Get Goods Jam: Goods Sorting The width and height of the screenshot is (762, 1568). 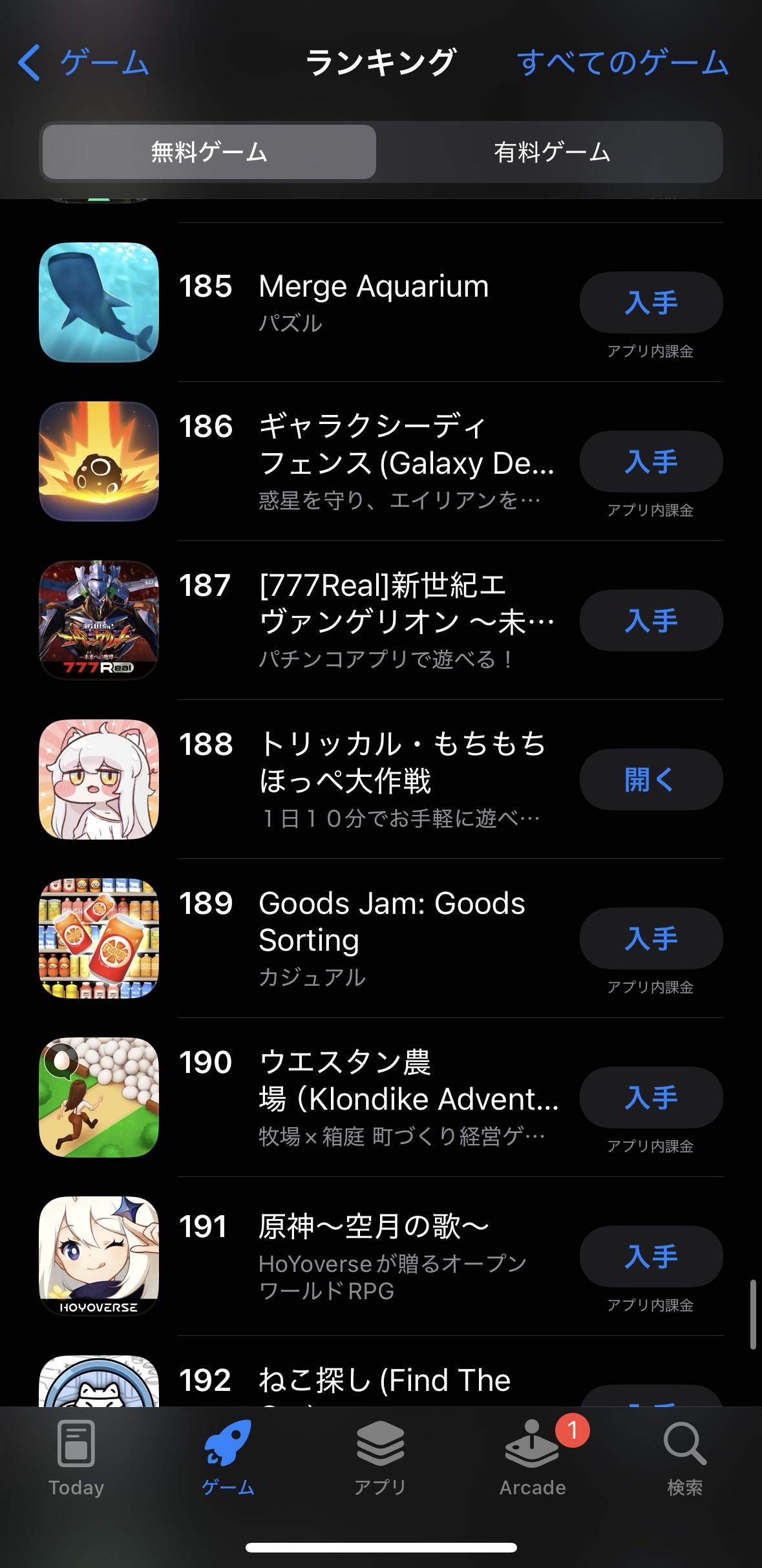coord(650,938)
